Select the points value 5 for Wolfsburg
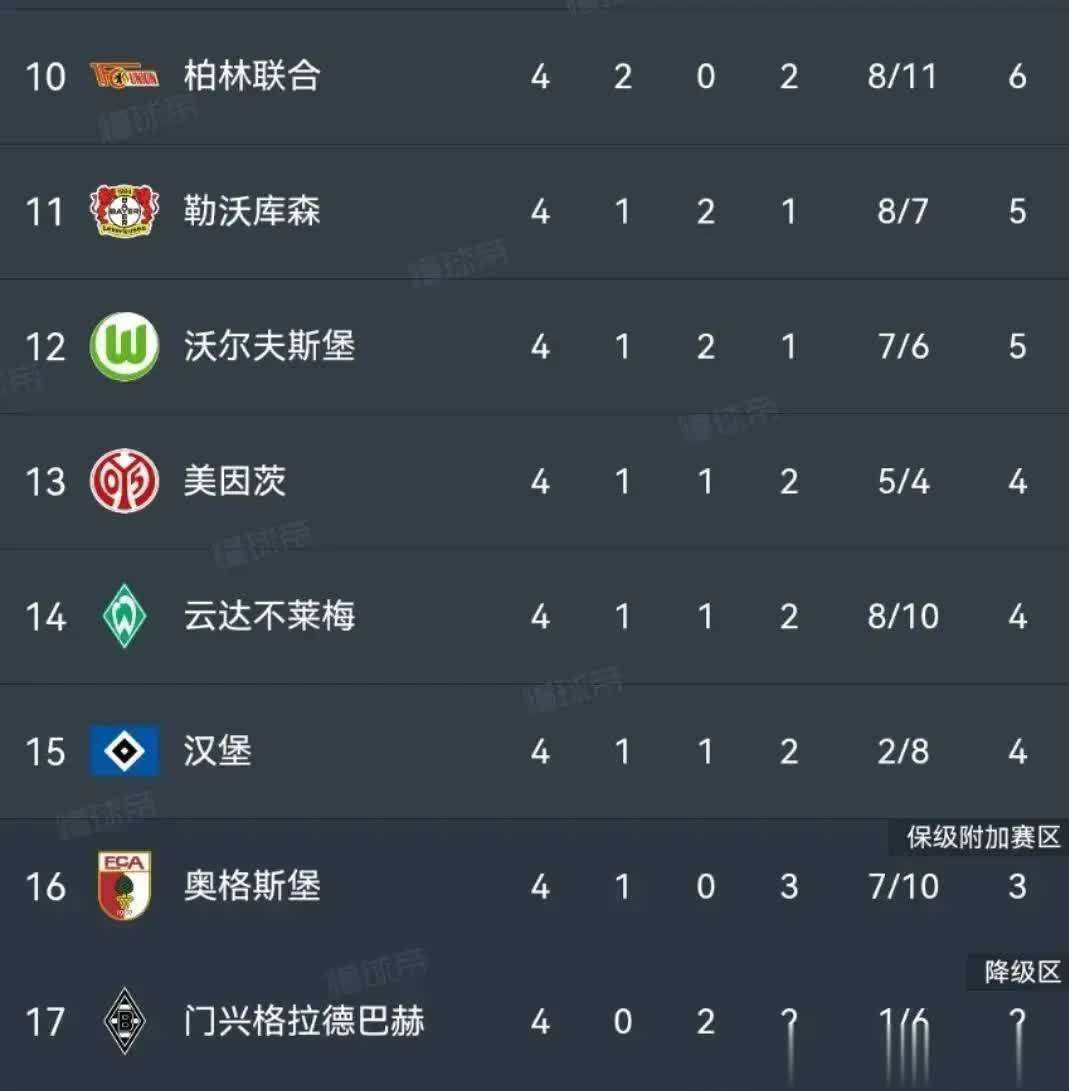Image resolution: width=1069 pixels, height=1091 pixels. (1017, 347)
